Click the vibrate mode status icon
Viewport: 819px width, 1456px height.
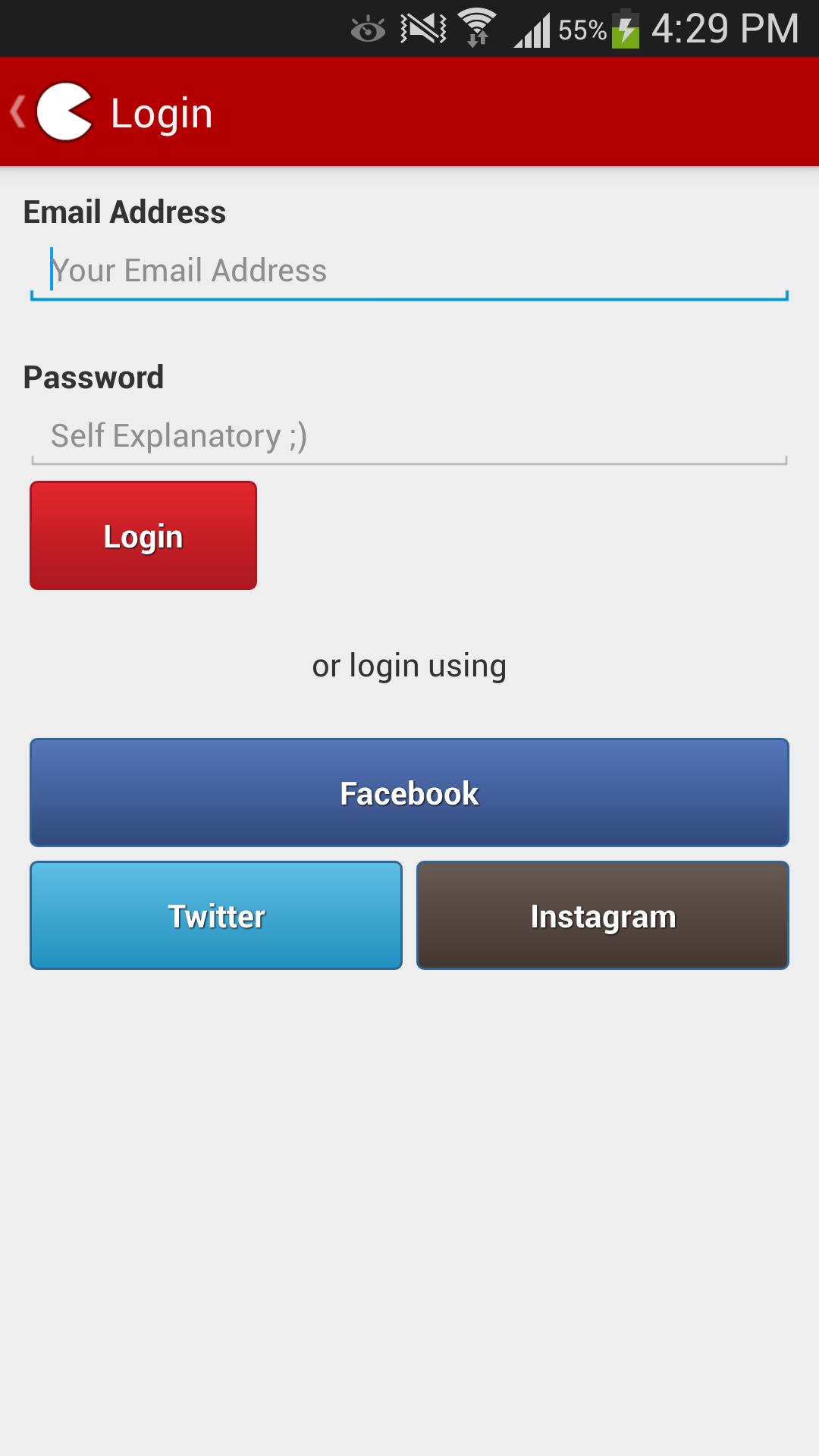click(x=422, y=28)
